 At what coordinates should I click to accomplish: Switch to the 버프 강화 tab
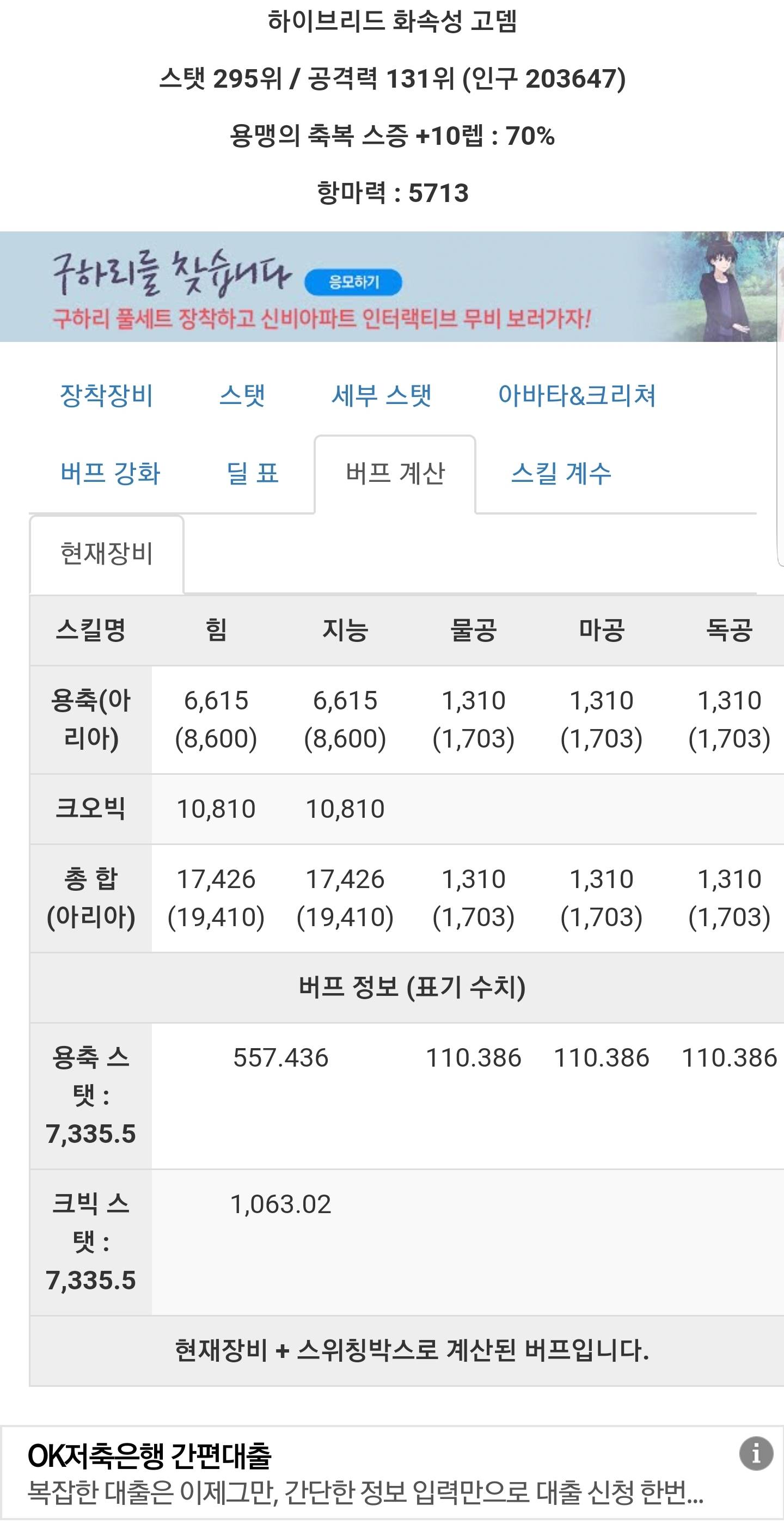111,473
